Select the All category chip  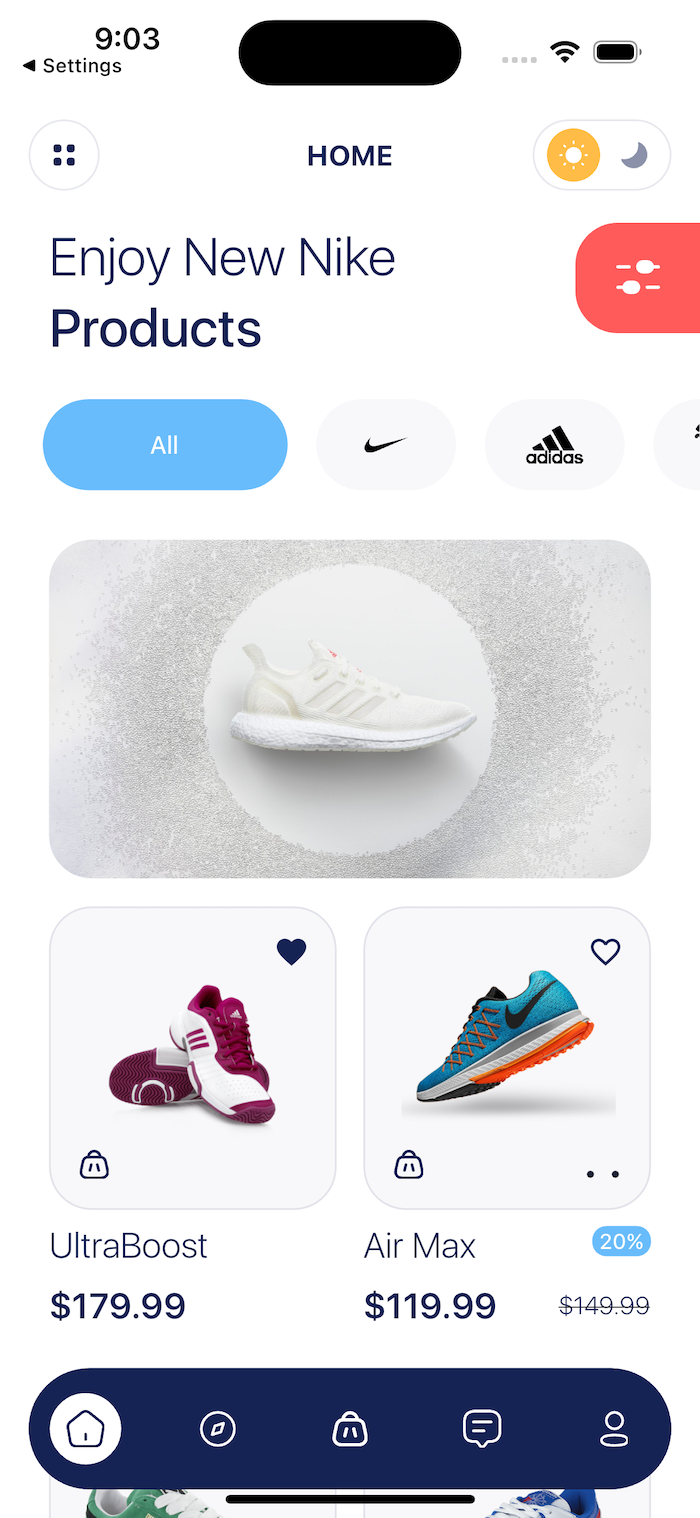pyautogui.click(x=165, y=445)
